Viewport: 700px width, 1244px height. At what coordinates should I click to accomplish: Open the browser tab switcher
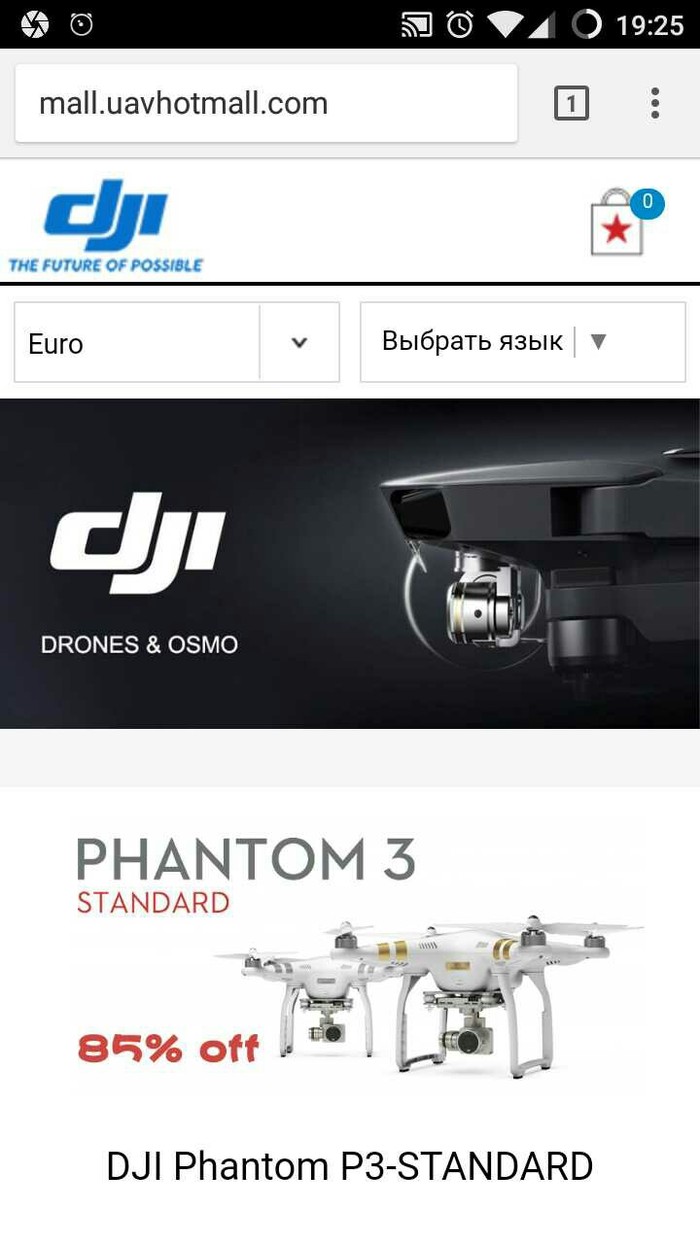571,103
